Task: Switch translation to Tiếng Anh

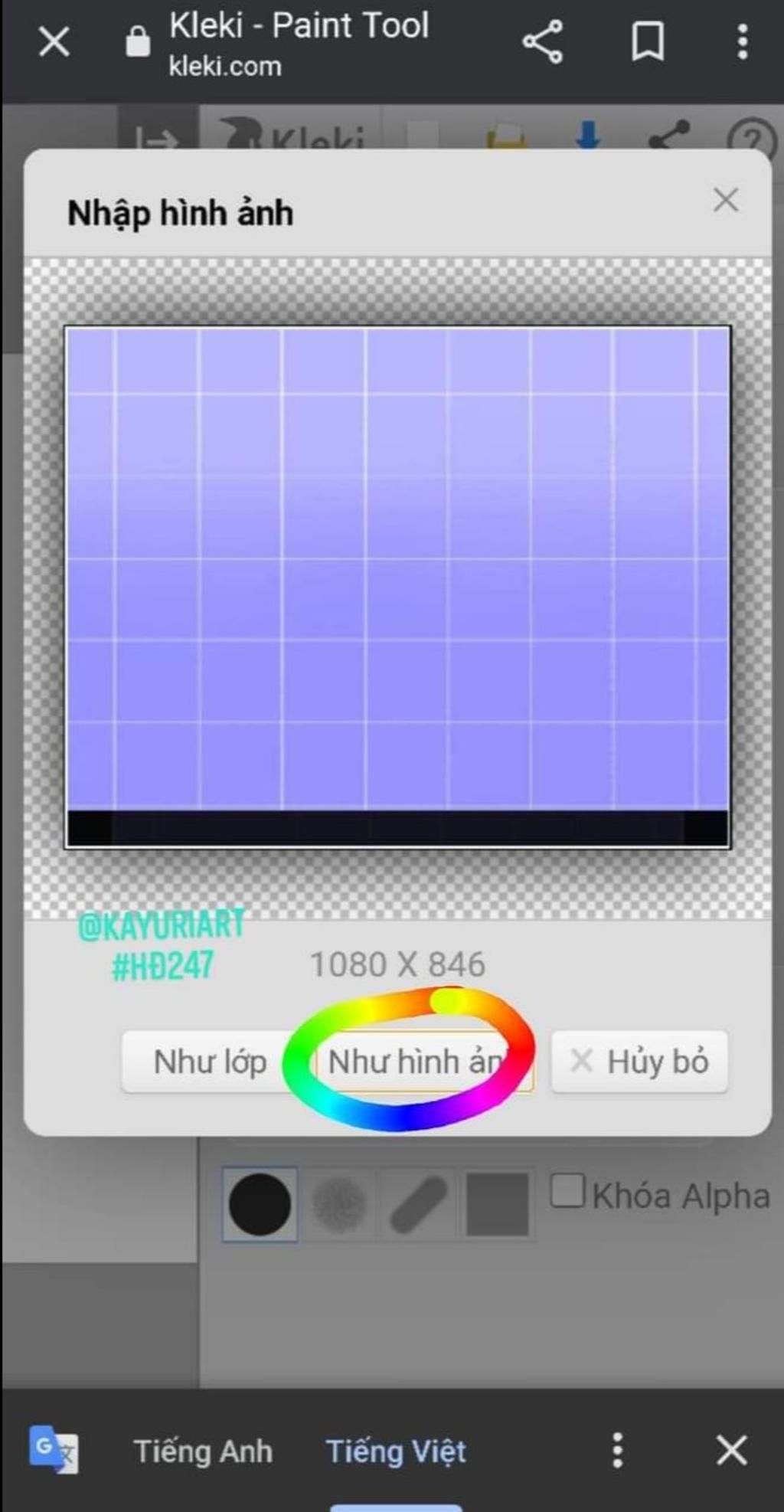Action: coord(203,1451)
